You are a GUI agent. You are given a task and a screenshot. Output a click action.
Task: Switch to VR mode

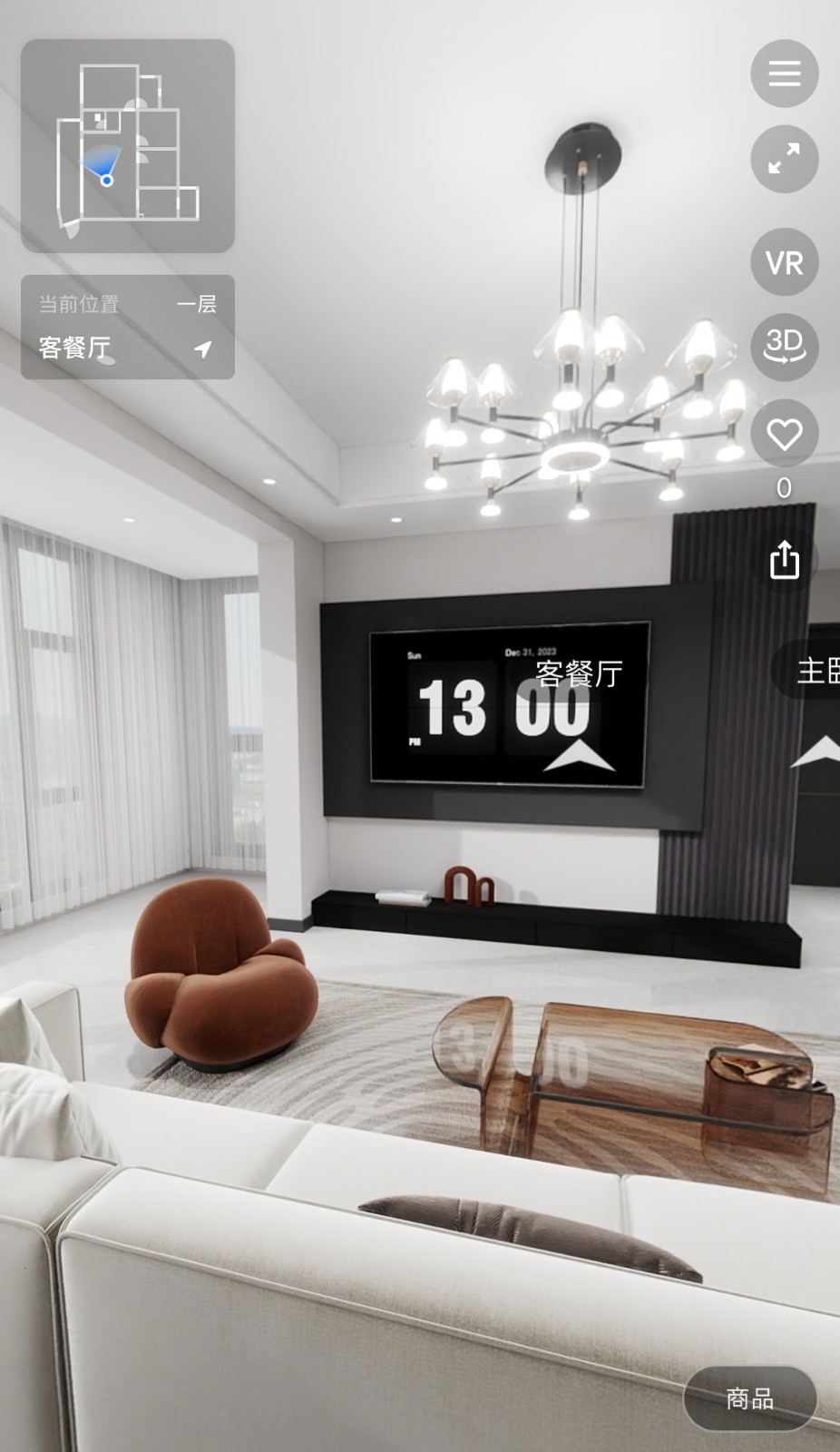[784, 262]
